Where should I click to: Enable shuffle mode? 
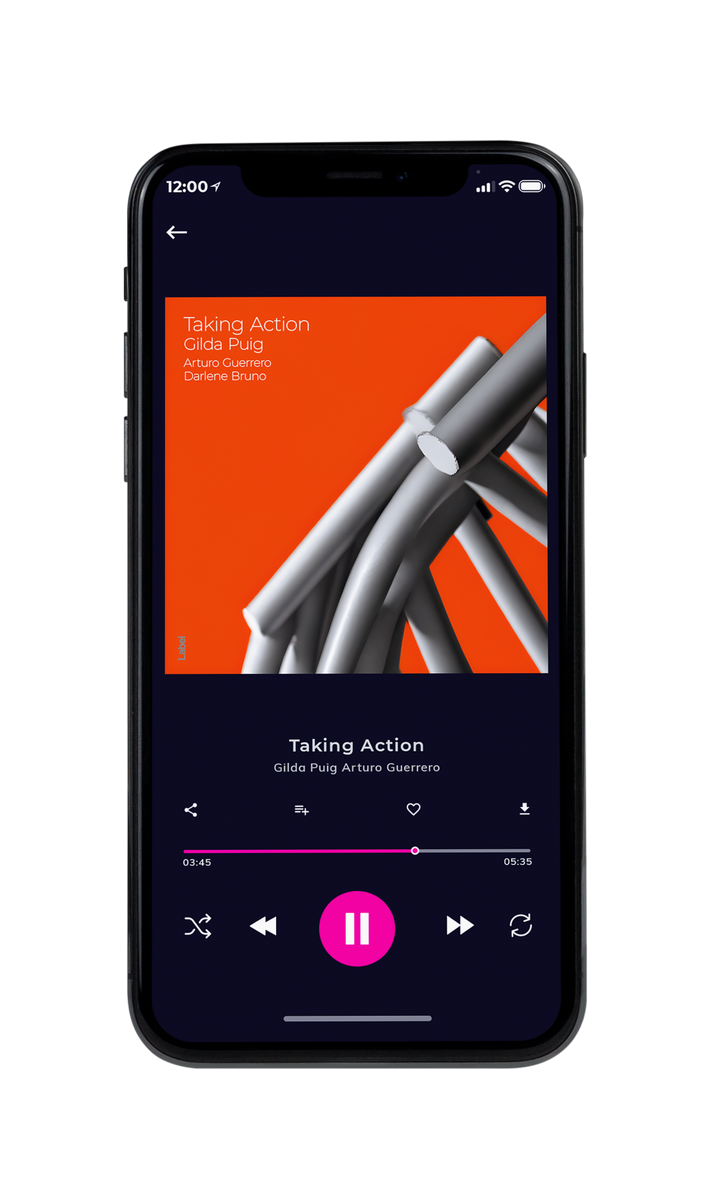point(198,927)
